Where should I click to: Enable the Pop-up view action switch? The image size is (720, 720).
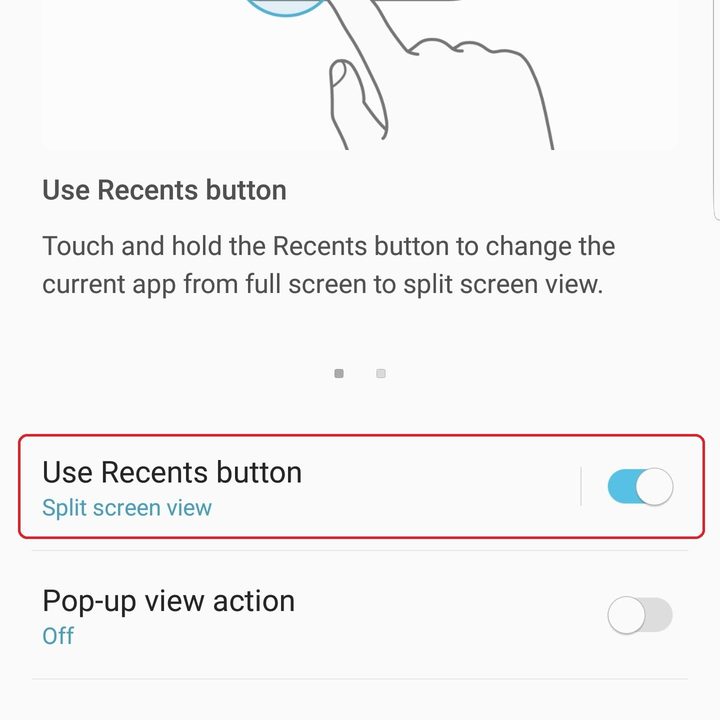pos(640,616)
